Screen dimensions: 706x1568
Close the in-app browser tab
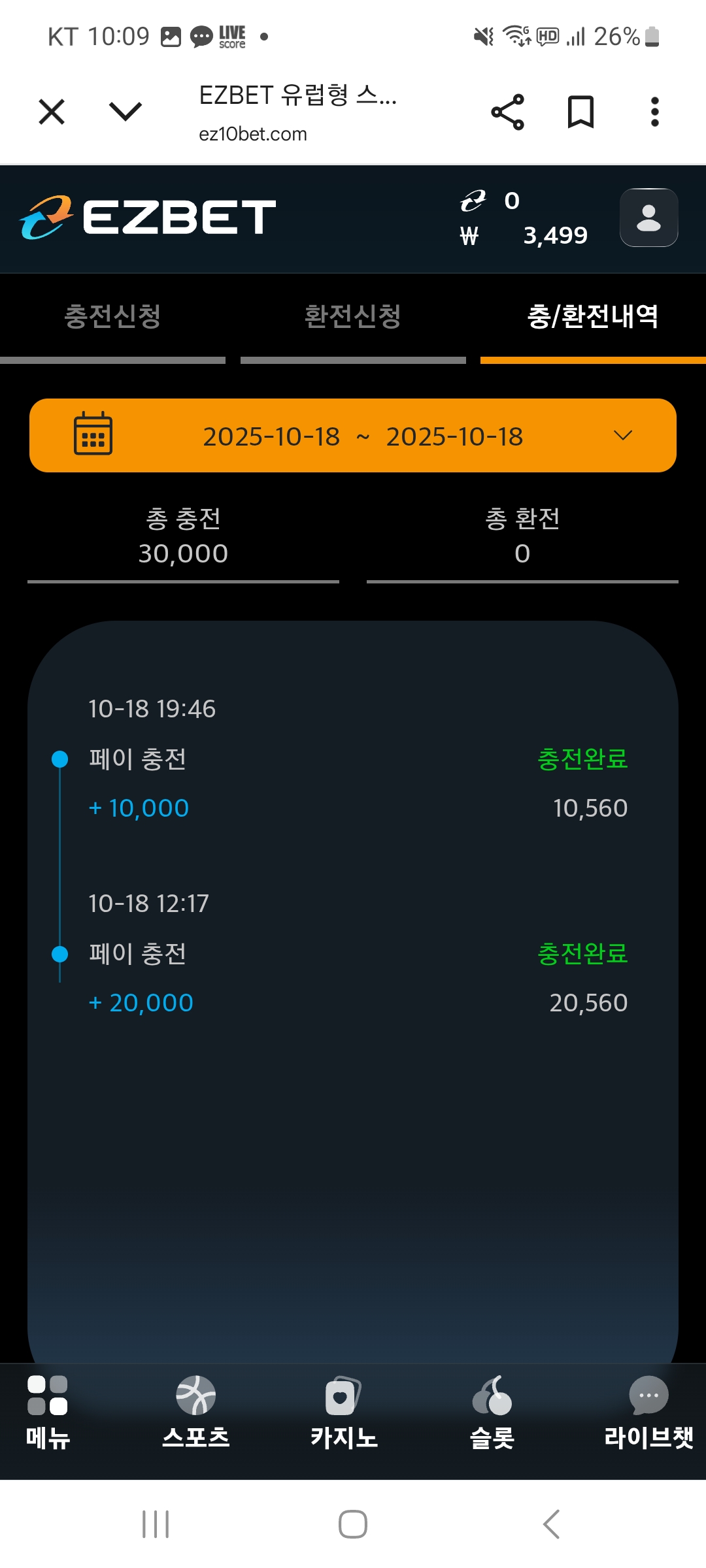52,112
